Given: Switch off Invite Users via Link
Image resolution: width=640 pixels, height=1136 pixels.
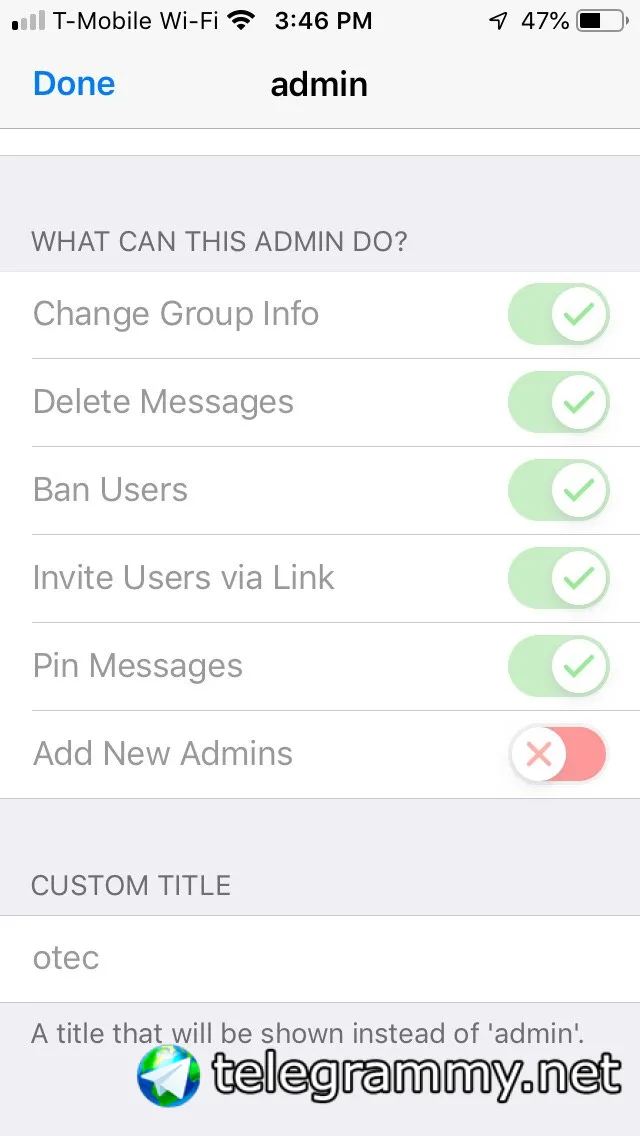Looking at the screenshot, I should coord(558,578).
